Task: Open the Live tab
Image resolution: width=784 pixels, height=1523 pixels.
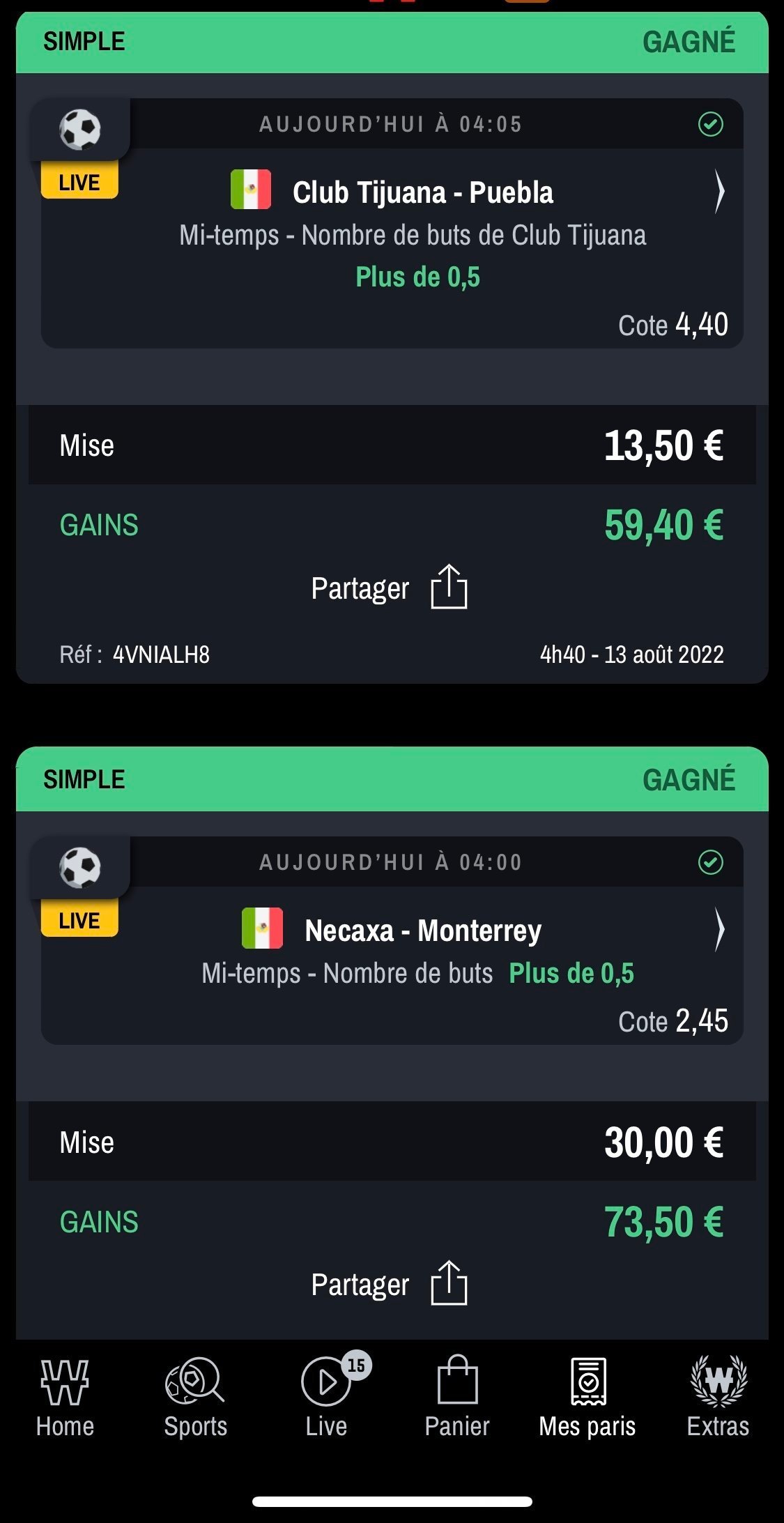Action: tap(328, 1399)
